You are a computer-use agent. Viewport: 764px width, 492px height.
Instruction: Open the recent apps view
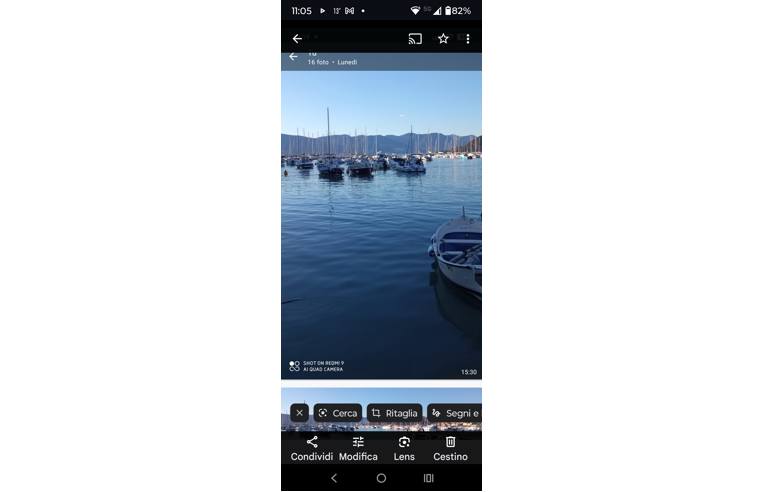429,478
